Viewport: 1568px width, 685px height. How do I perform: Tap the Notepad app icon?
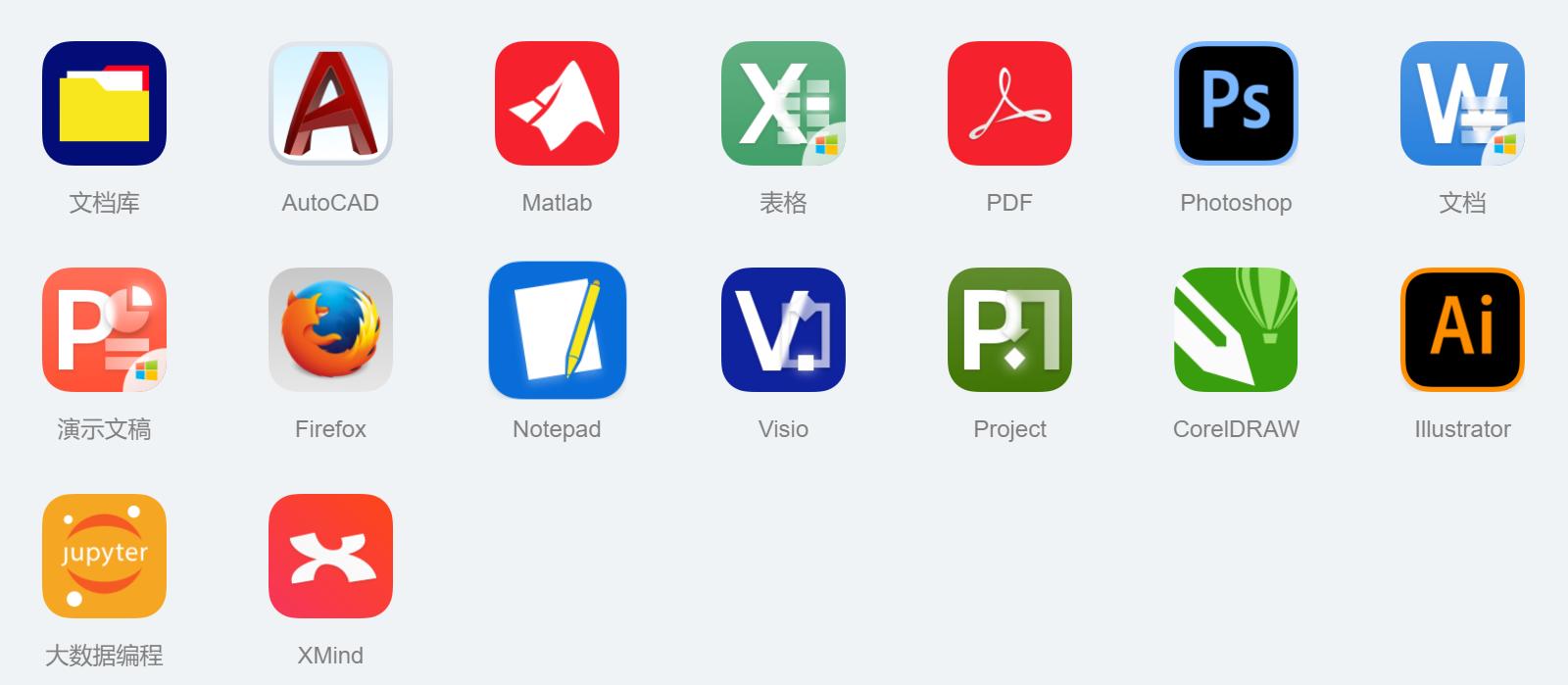pyautogui.click(x=557, y=330)
